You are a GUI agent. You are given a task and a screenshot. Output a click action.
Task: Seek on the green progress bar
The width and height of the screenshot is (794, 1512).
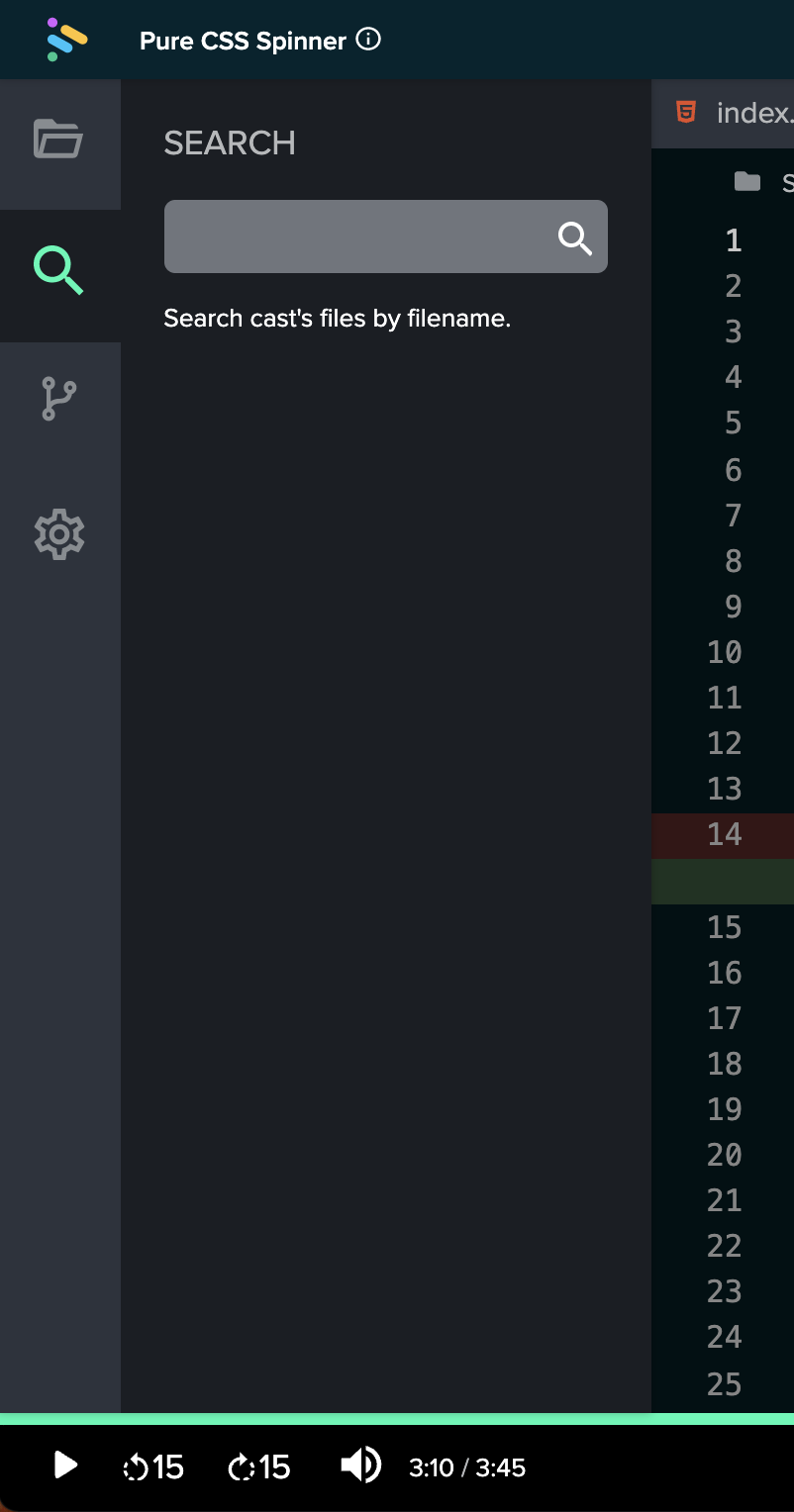point(396,1419)
